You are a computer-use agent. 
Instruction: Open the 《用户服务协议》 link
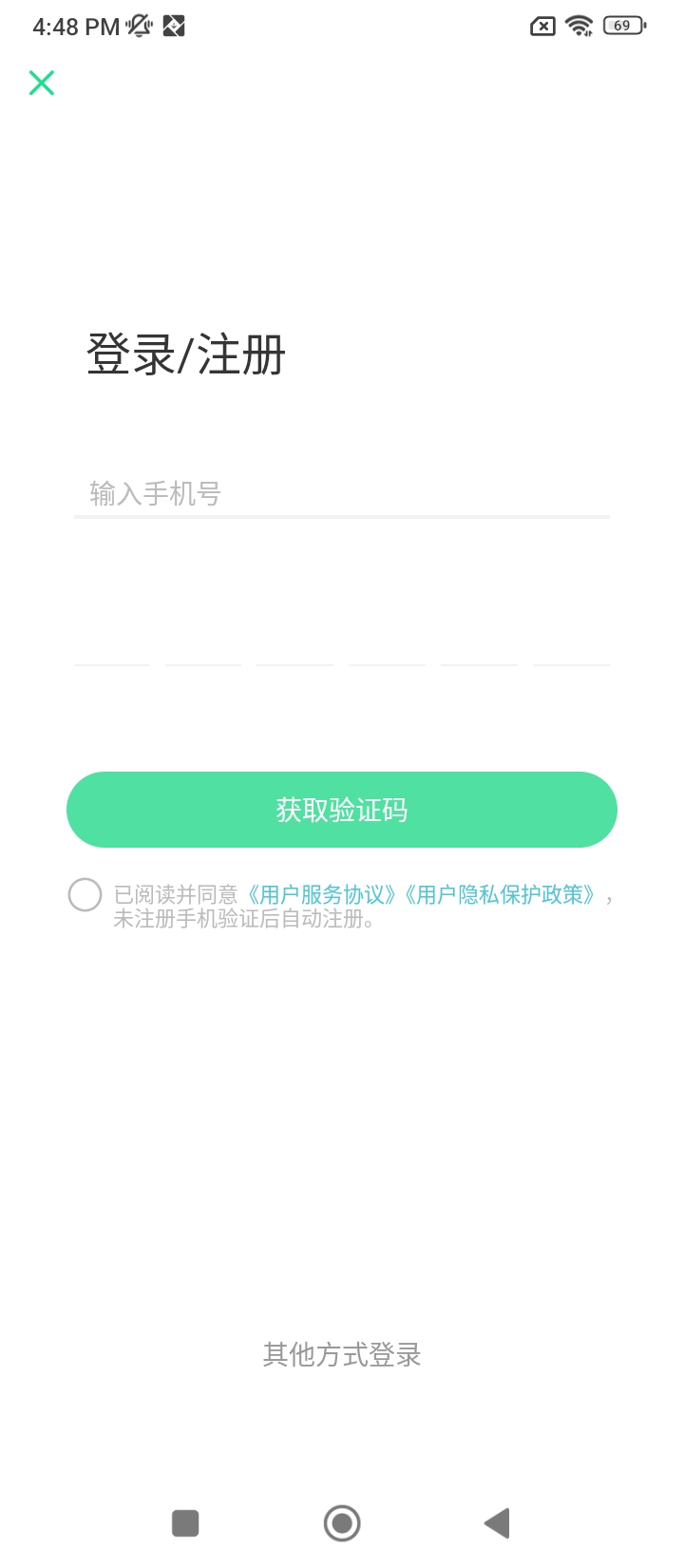click(322, 894)
